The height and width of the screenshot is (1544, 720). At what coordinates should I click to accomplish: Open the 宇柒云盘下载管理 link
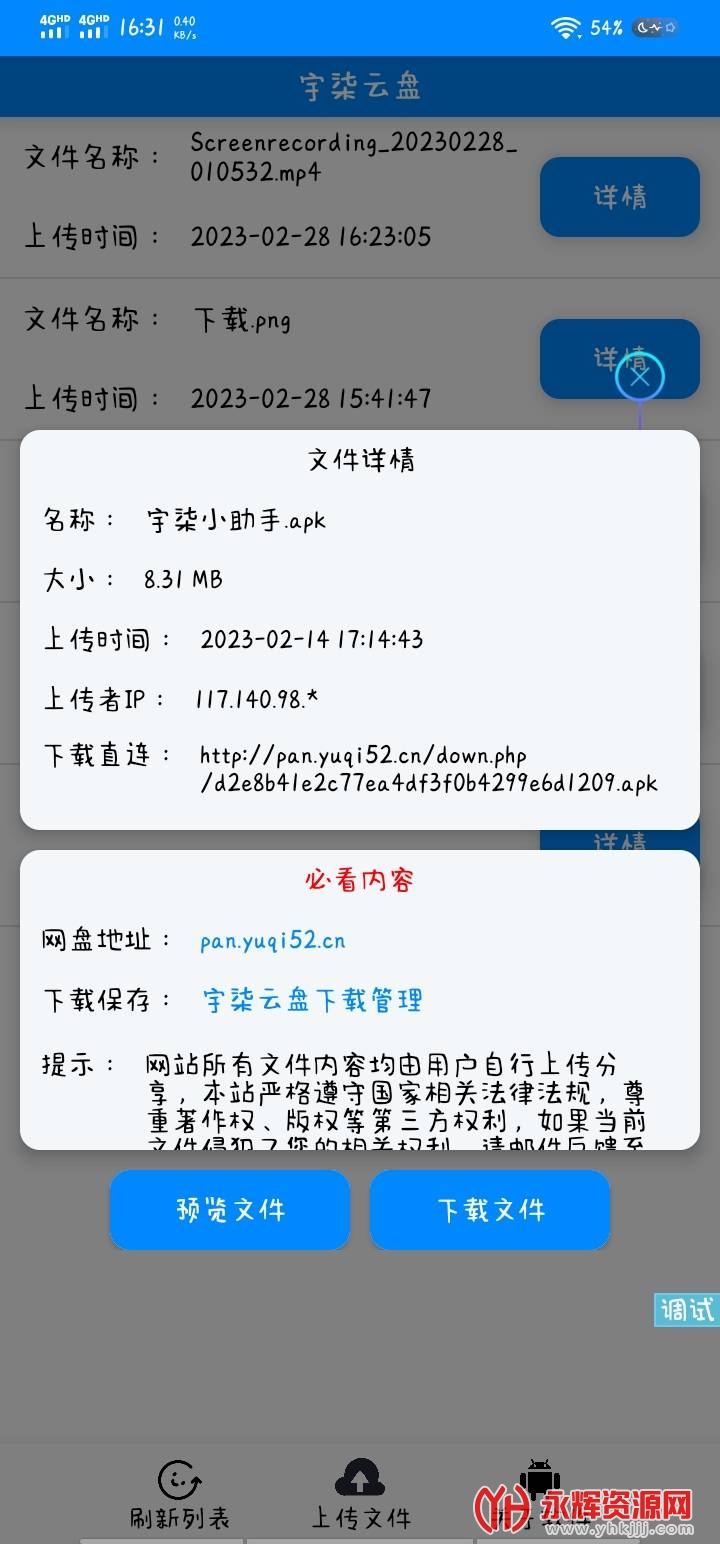[313, 1000]
